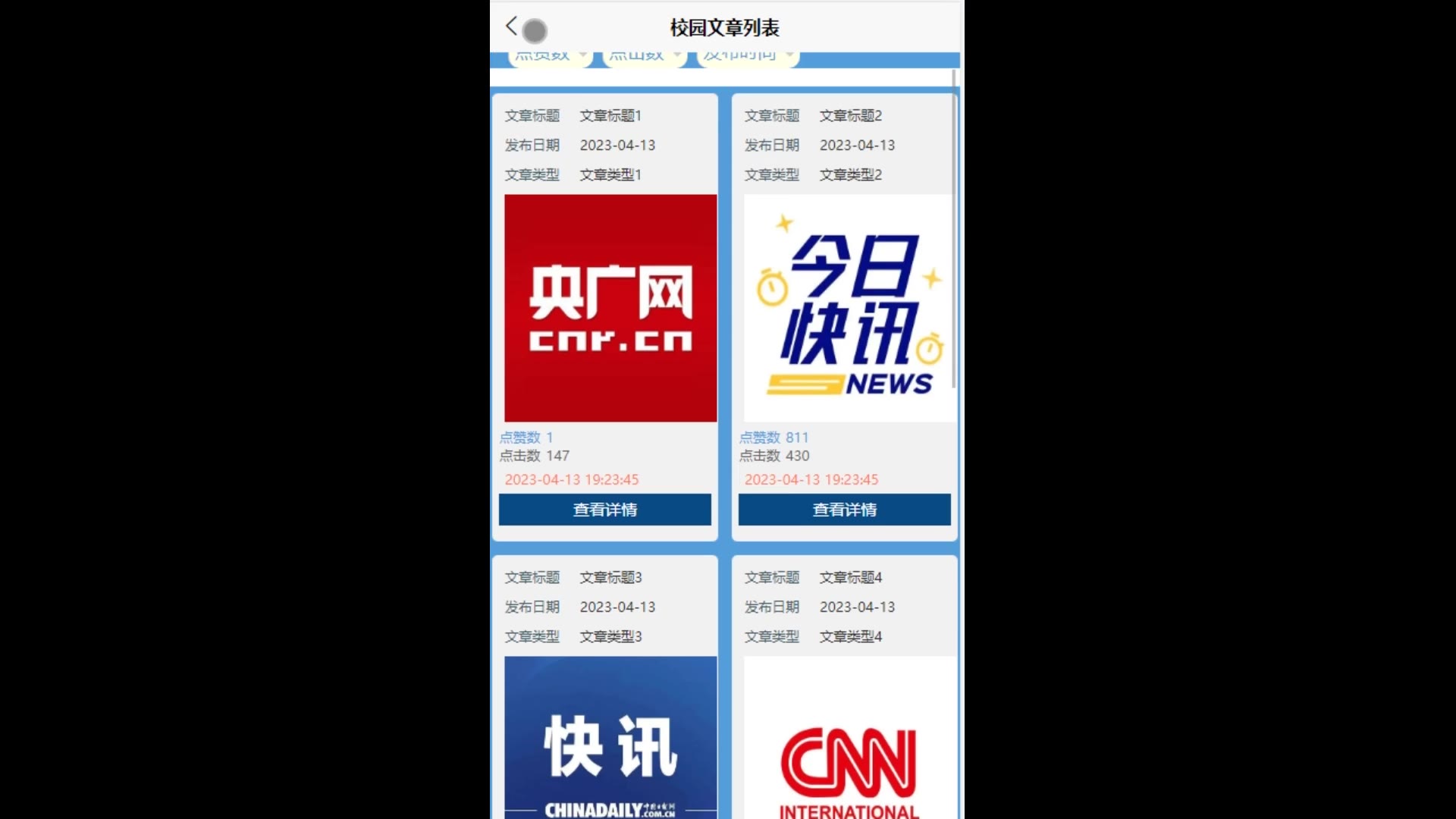
Task: Tap 查看详情 for 文章标题1
Action: click(604, 510)
